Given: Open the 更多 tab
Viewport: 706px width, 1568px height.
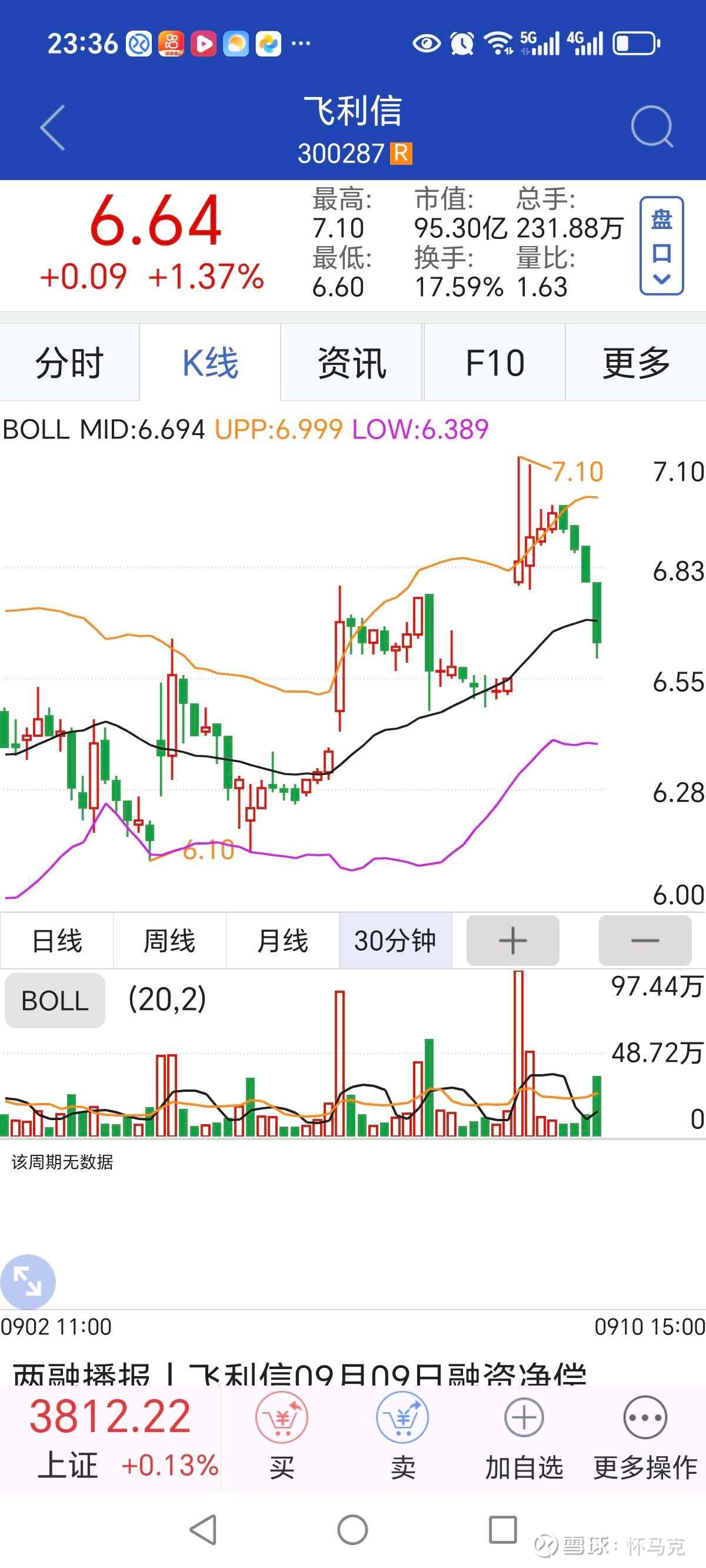Looking at the screenshot, I should (x=636, y=363).
